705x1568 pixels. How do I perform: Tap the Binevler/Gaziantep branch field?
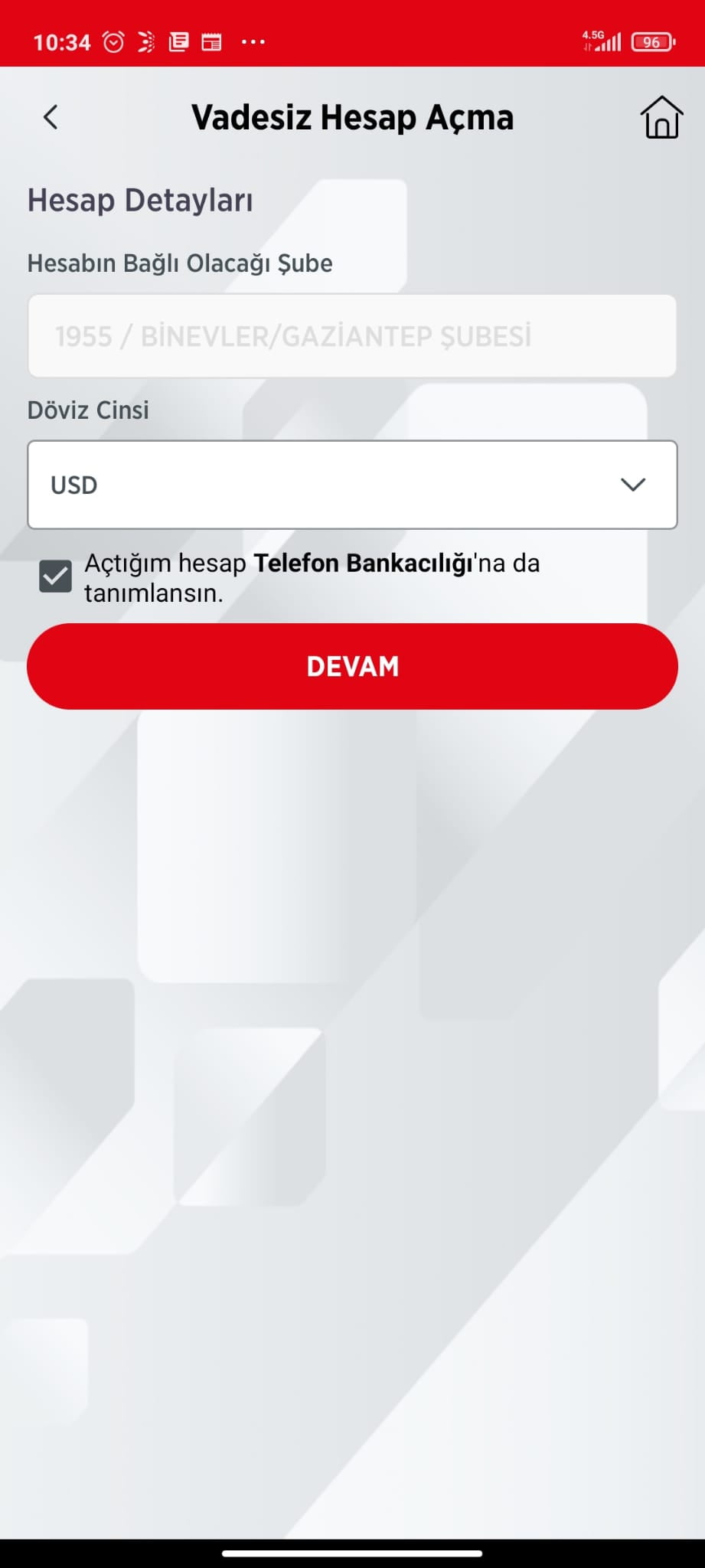pos(352,336)
